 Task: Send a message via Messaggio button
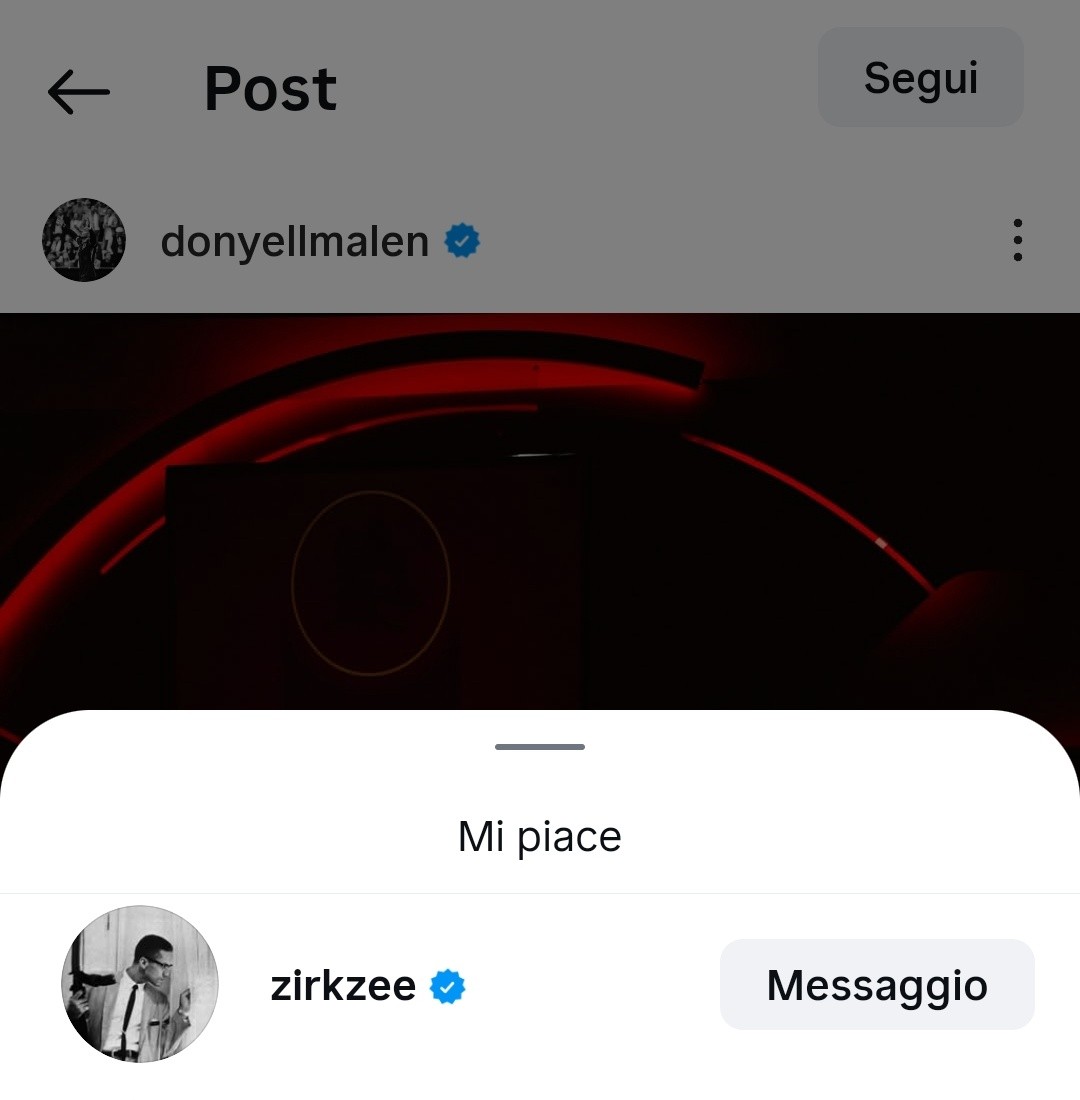[877, 985]
